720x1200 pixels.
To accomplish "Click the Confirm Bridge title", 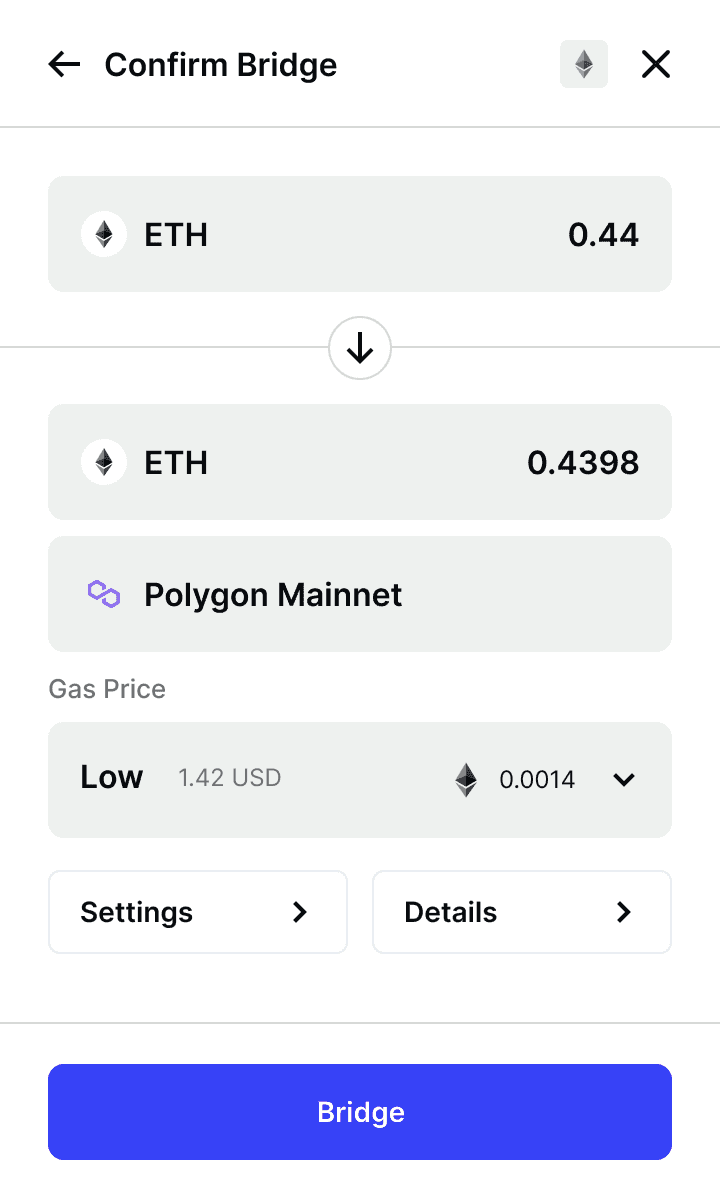I will click(x=221, y=64).
